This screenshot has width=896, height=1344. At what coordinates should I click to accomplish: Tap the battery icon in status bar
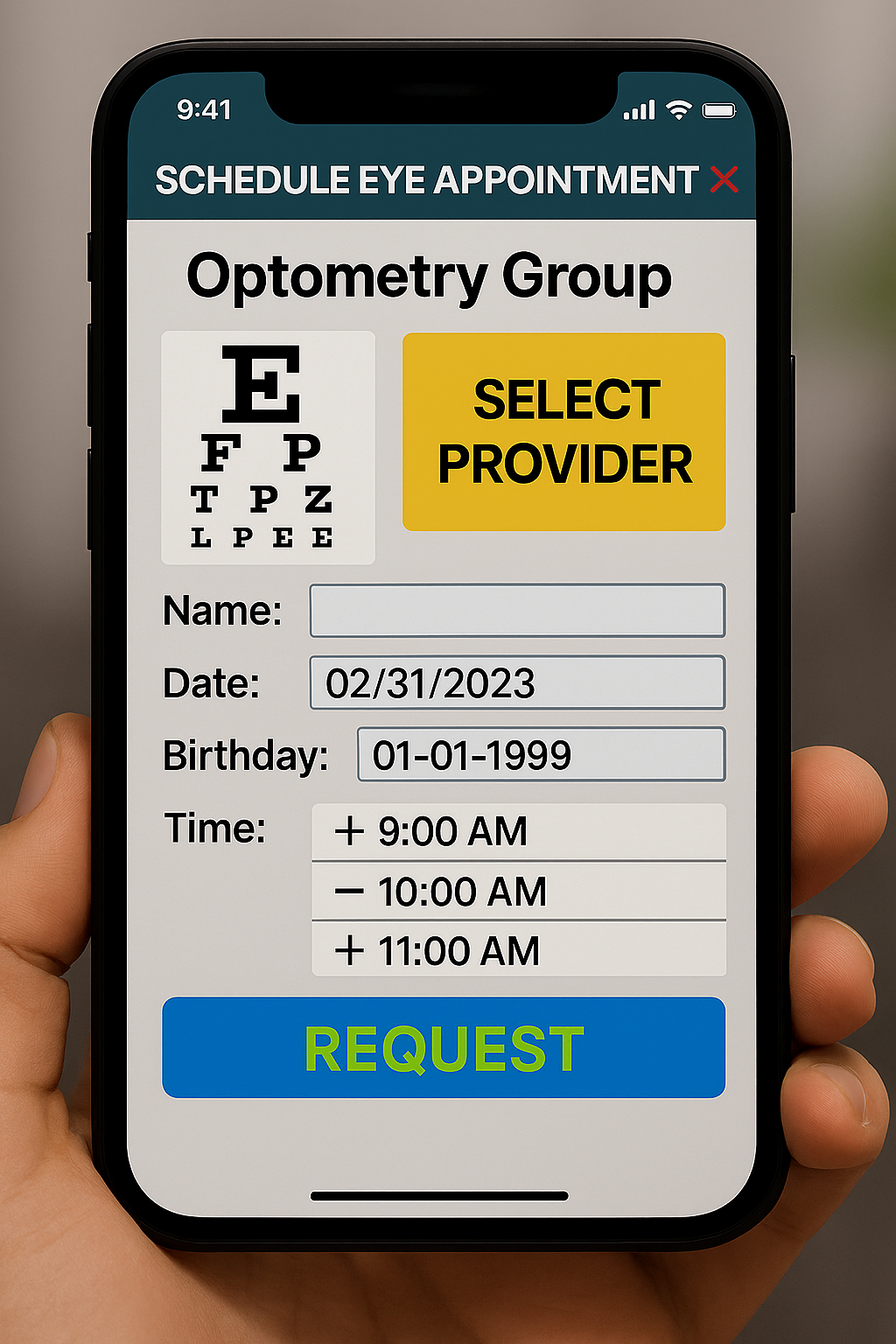coord(719,109)
